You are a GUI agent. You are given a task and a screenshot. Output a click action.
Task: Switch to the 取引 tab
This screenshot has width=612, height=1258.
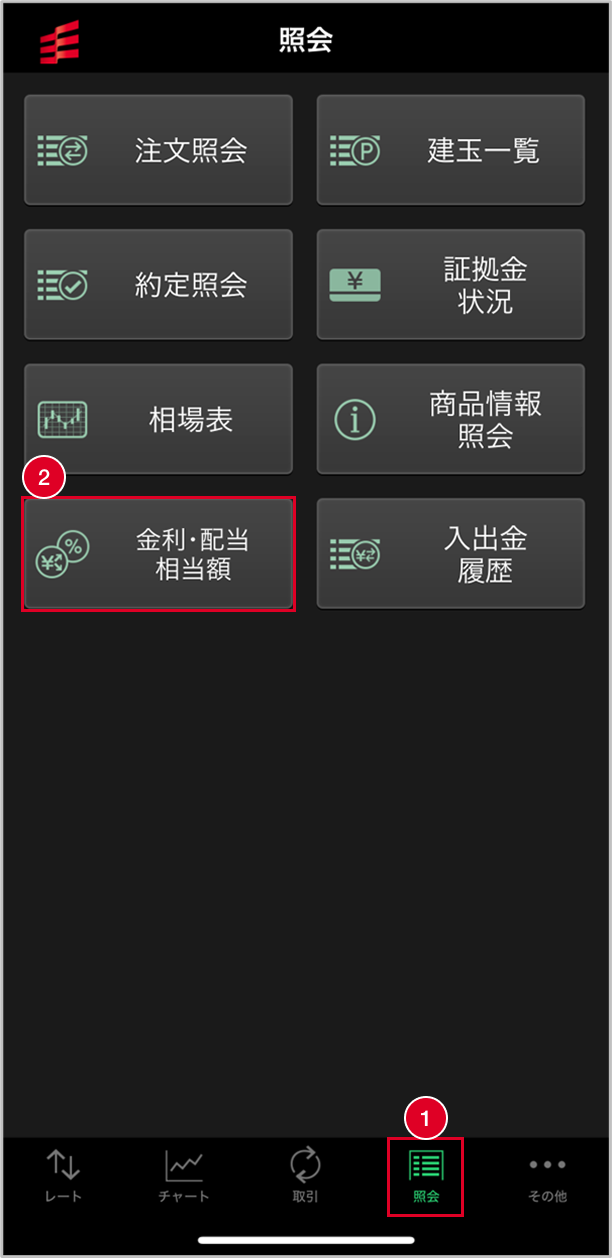click(305, 1176)
